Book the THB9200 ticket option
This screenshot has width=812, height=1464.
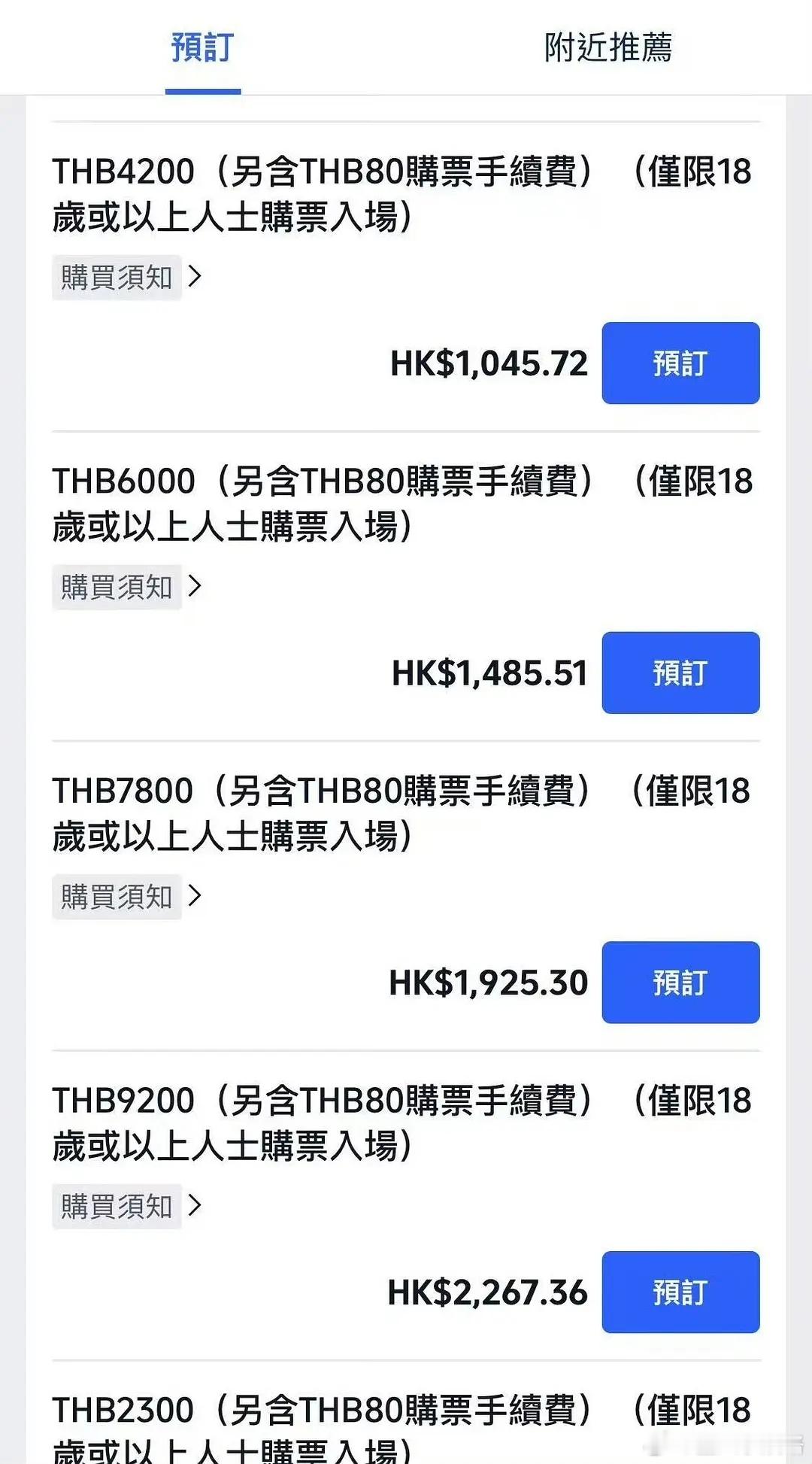680,1293
